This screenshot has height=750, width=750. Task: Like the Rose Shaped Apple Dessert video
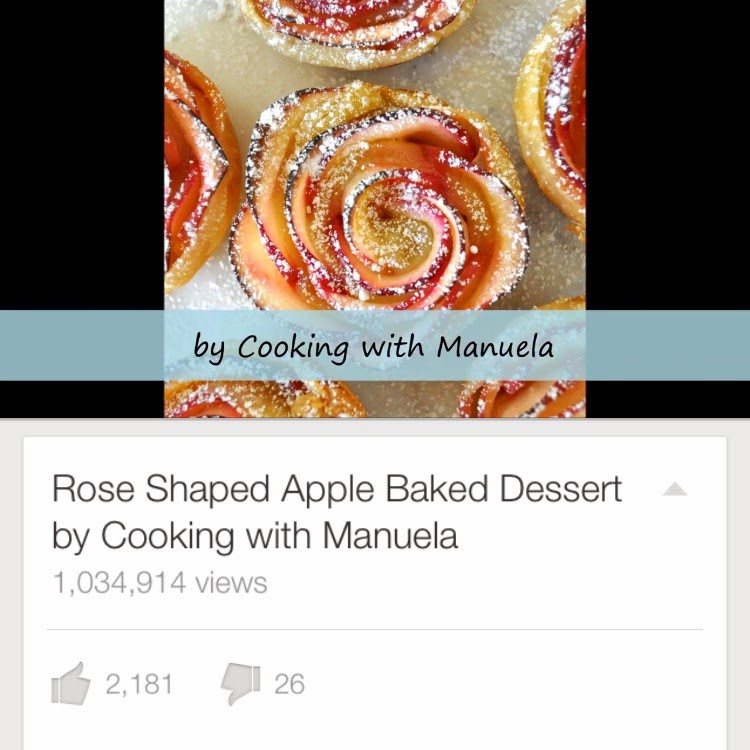(71, 683)
